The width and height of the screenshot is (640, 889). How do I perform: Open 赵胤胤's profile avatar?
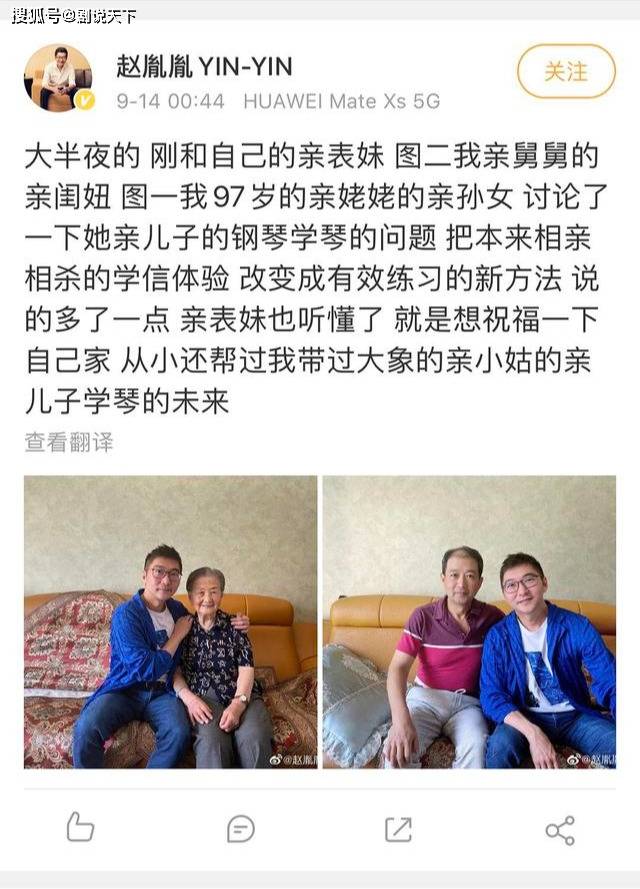coord(58,78)
